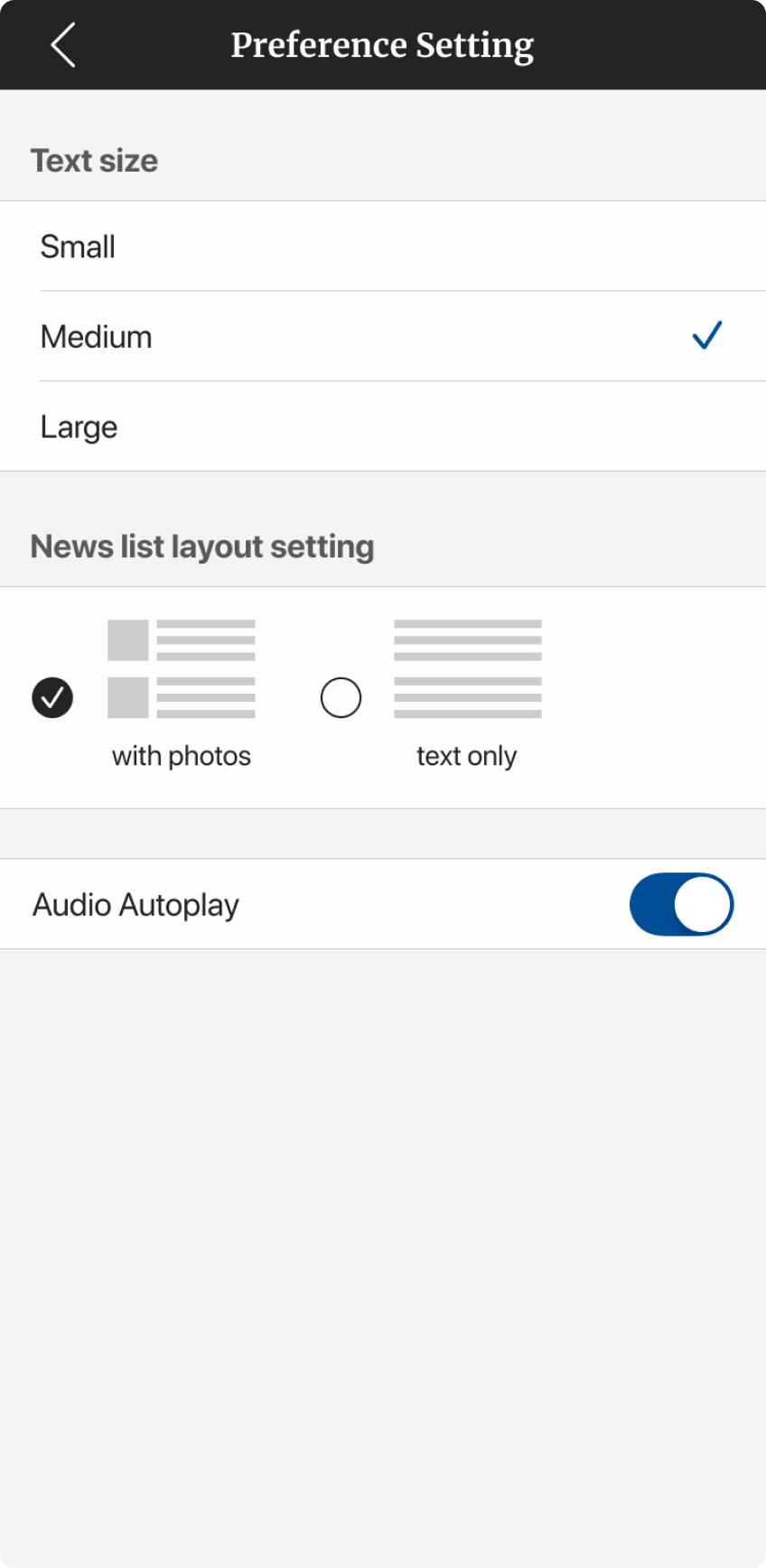The image size is (766, 1568).
Task: Click the blue checkmark next to Medium
Action: pyautogui.click(x=707, y=335)
